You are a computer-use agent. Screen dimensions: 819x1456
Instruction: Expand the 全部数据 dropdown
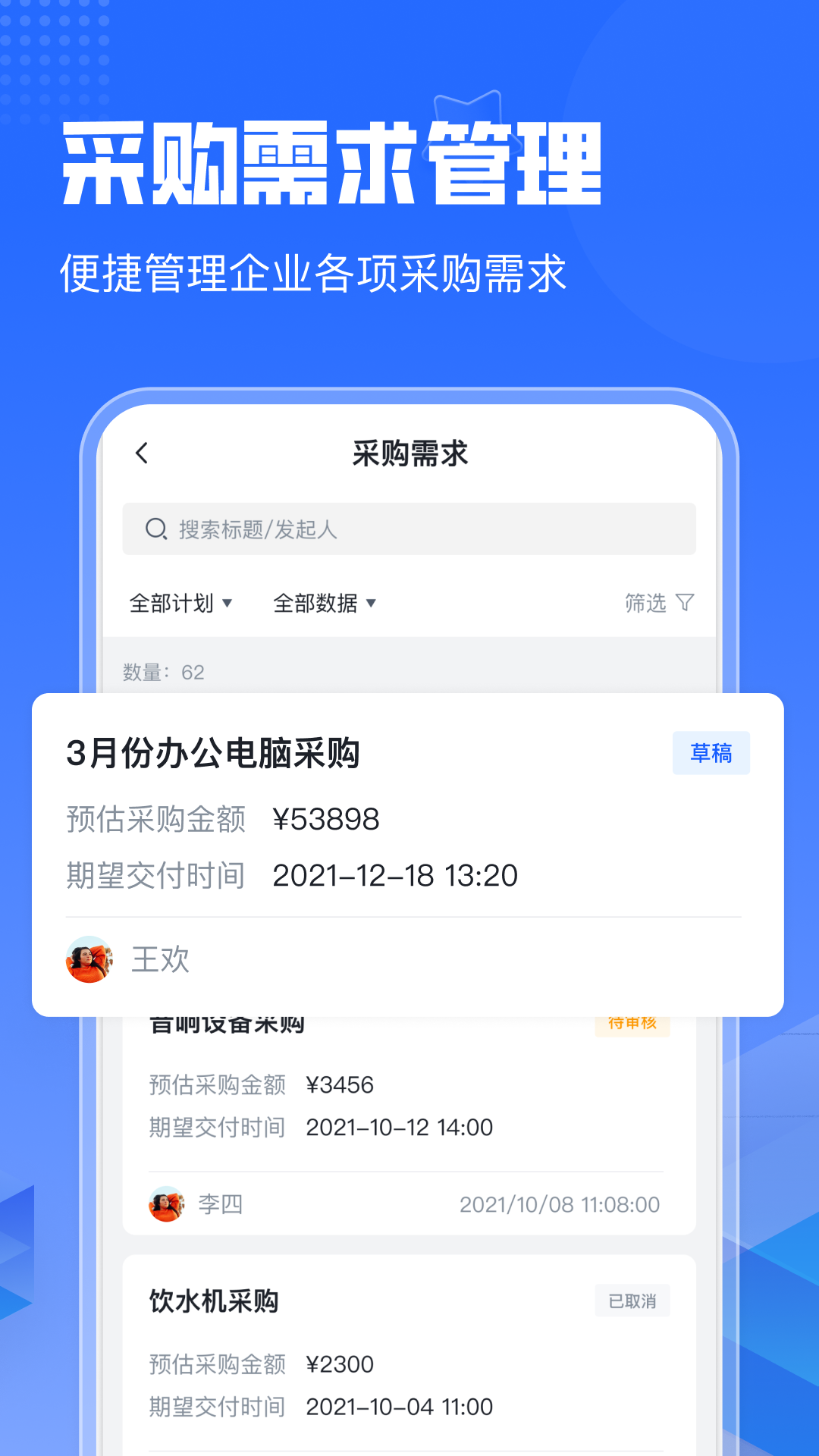pyautogui.click(x=325, y=603)
